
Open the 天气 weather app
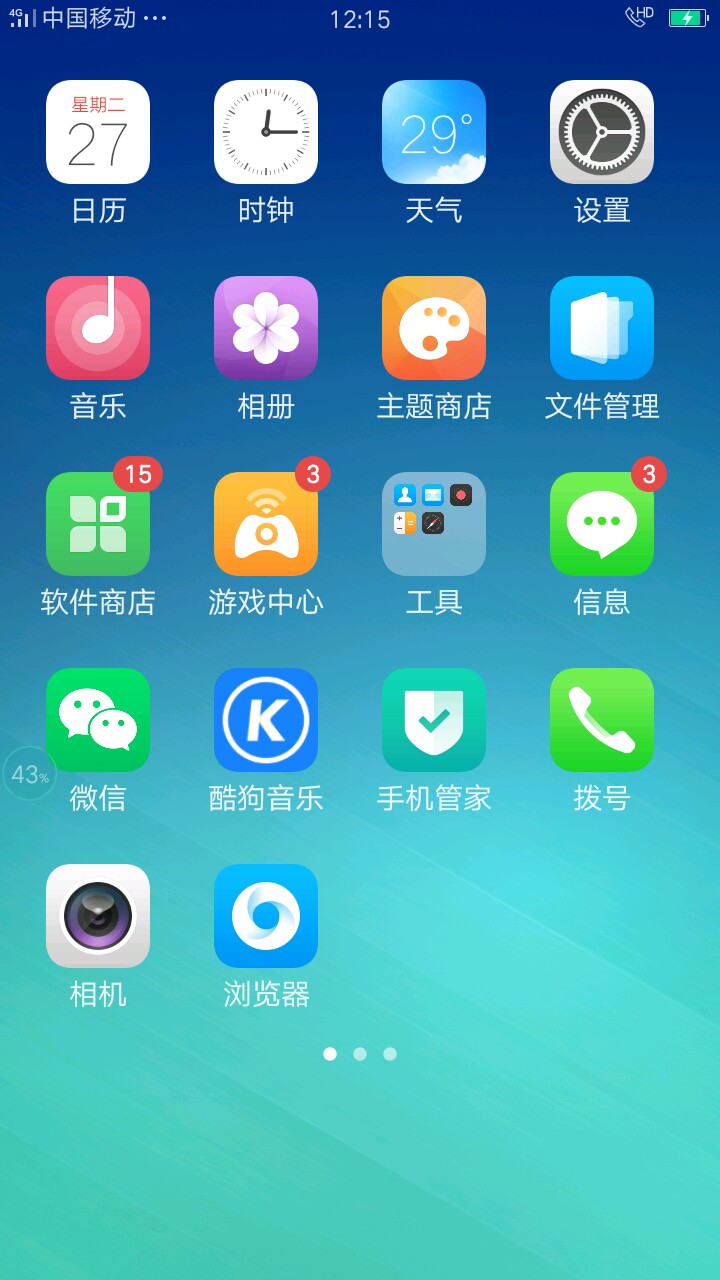(x=434, y=132)
